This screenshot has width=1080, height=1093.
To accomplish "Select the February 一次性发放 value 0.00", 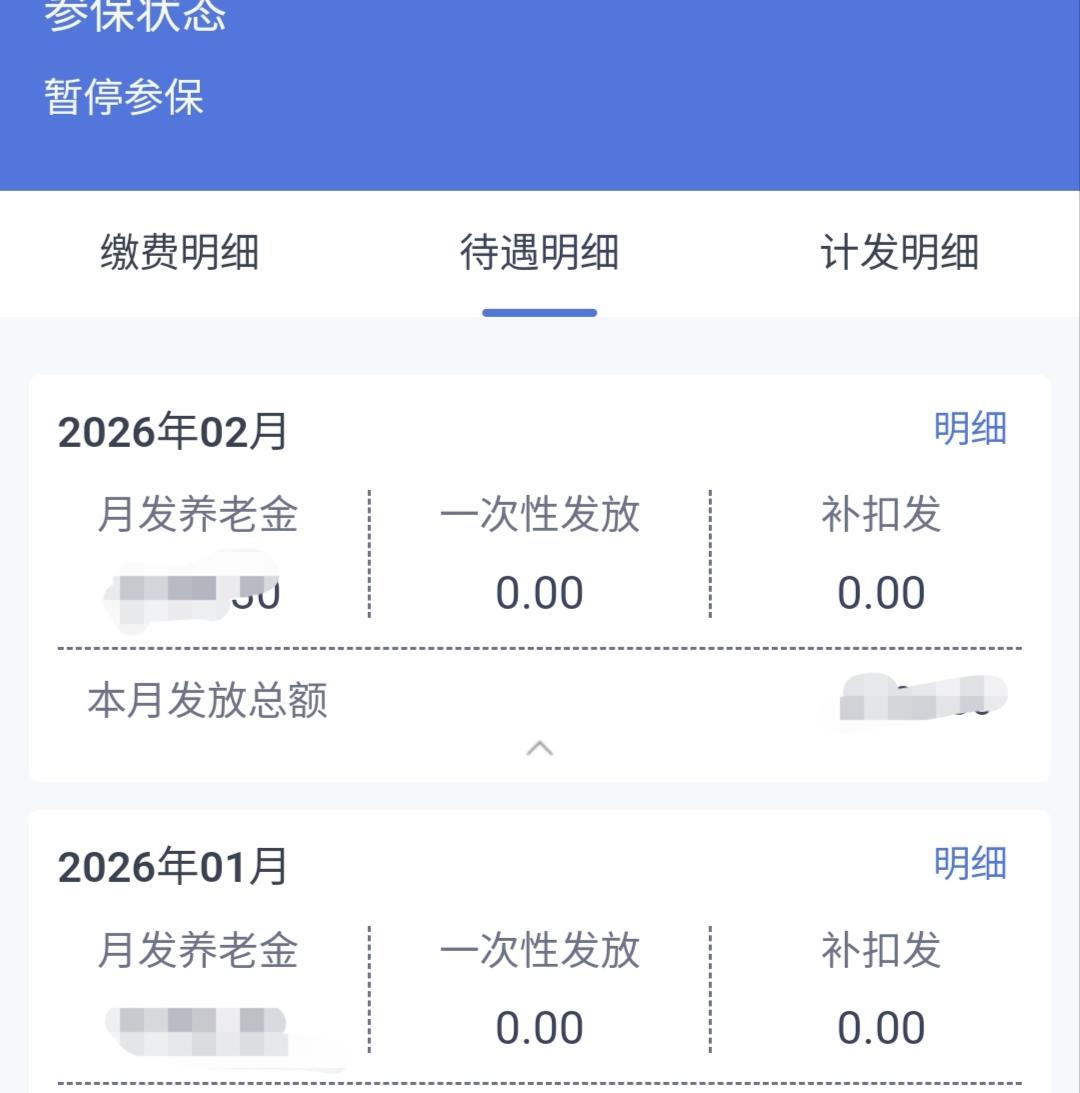I will click(540, 592).
